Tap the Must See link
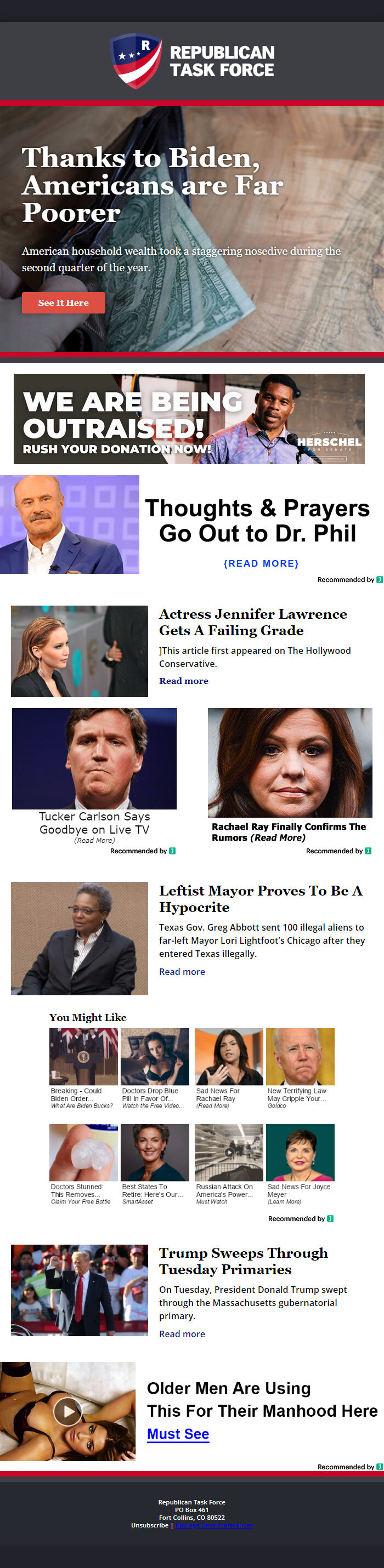The width and height of the screenshot is (384, 1568). (178, 1434)
